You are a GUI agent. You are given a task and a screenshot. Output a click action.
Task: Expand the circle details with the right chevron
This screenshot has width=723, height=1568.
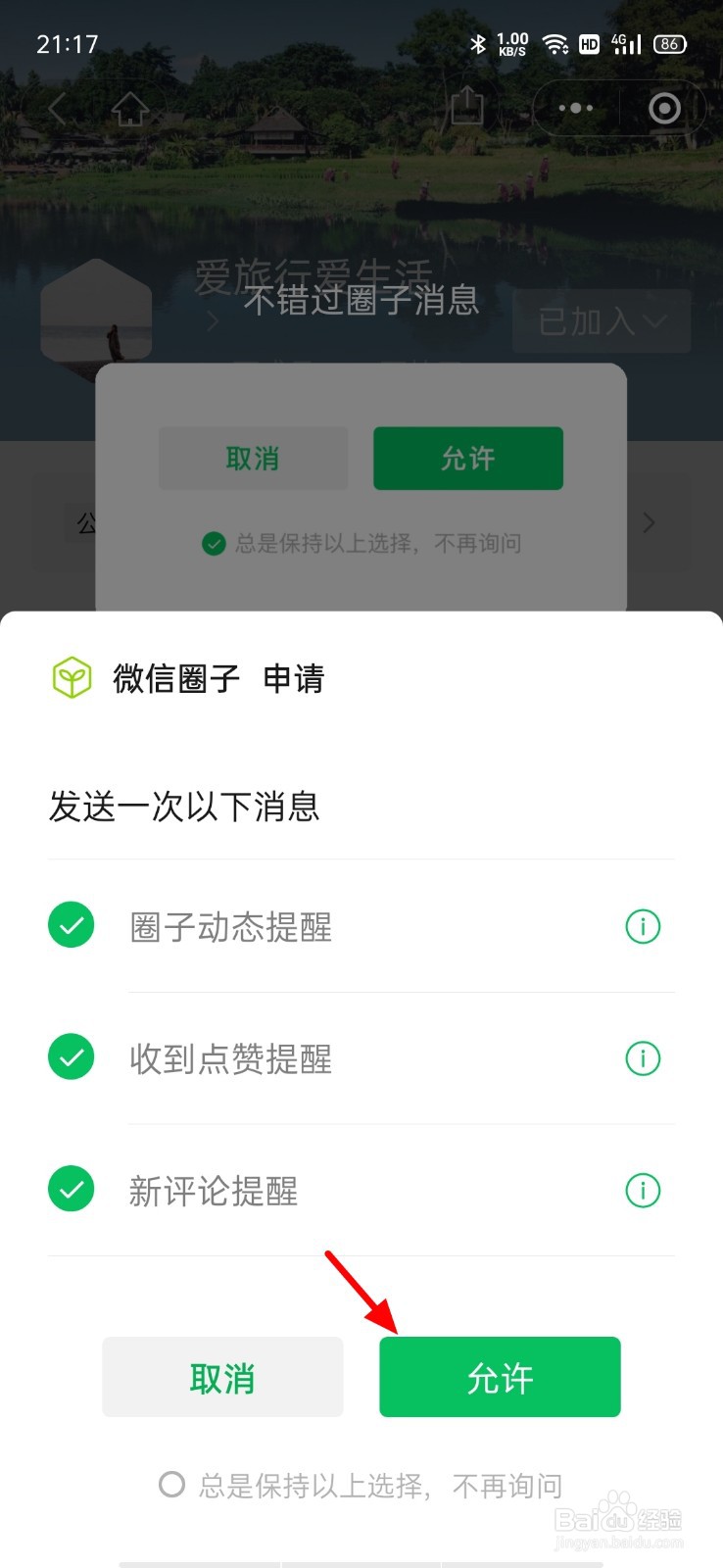point(649,522)
